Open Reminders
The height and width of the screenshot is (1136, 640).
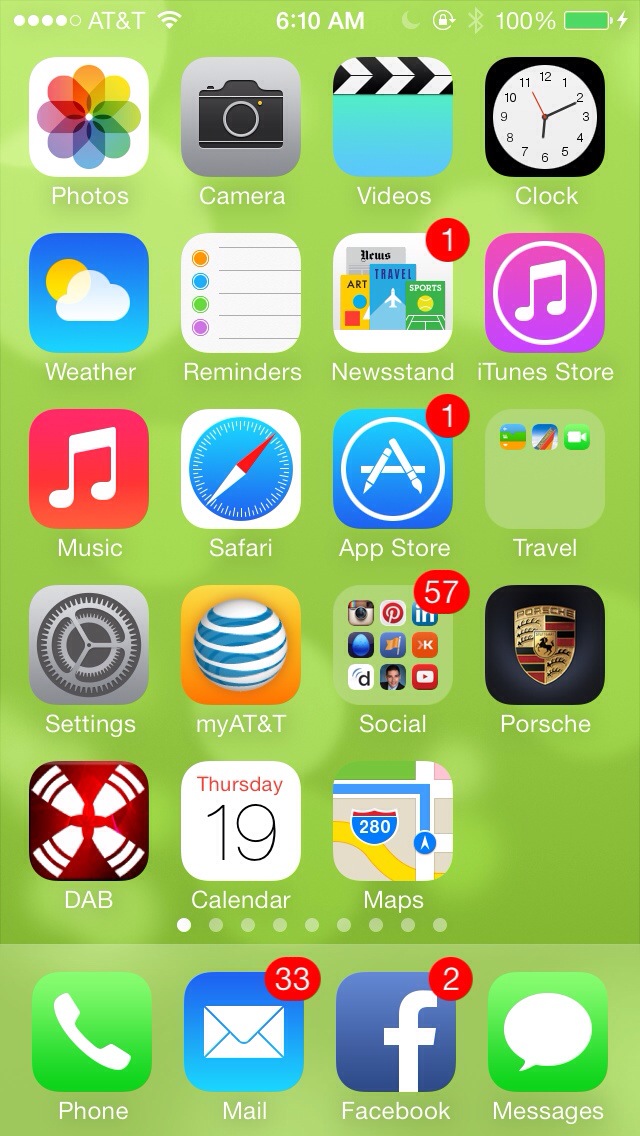[x=241, y=293]
